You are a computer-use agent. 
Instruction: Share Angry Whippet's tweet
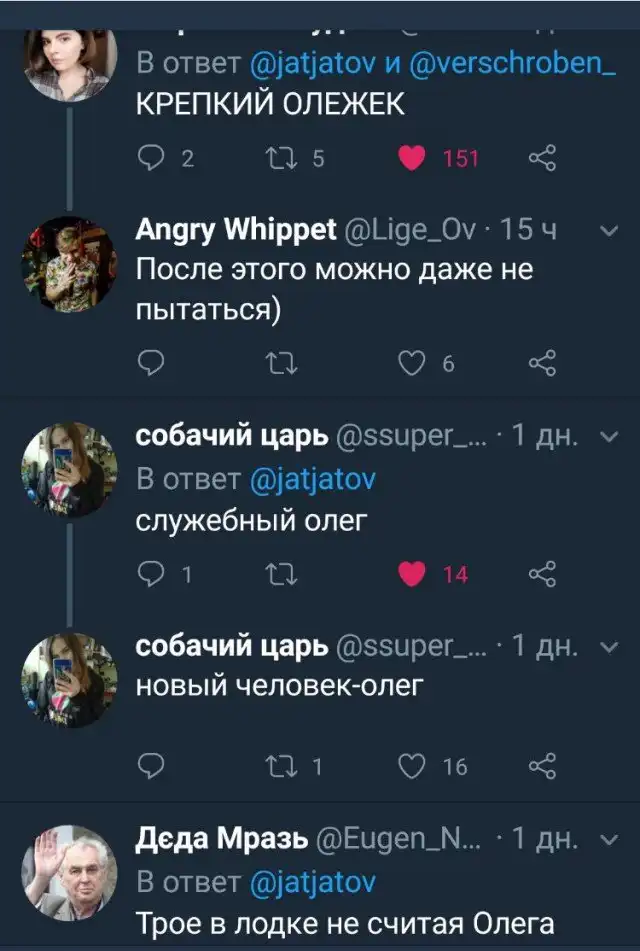tap(541, 364)
